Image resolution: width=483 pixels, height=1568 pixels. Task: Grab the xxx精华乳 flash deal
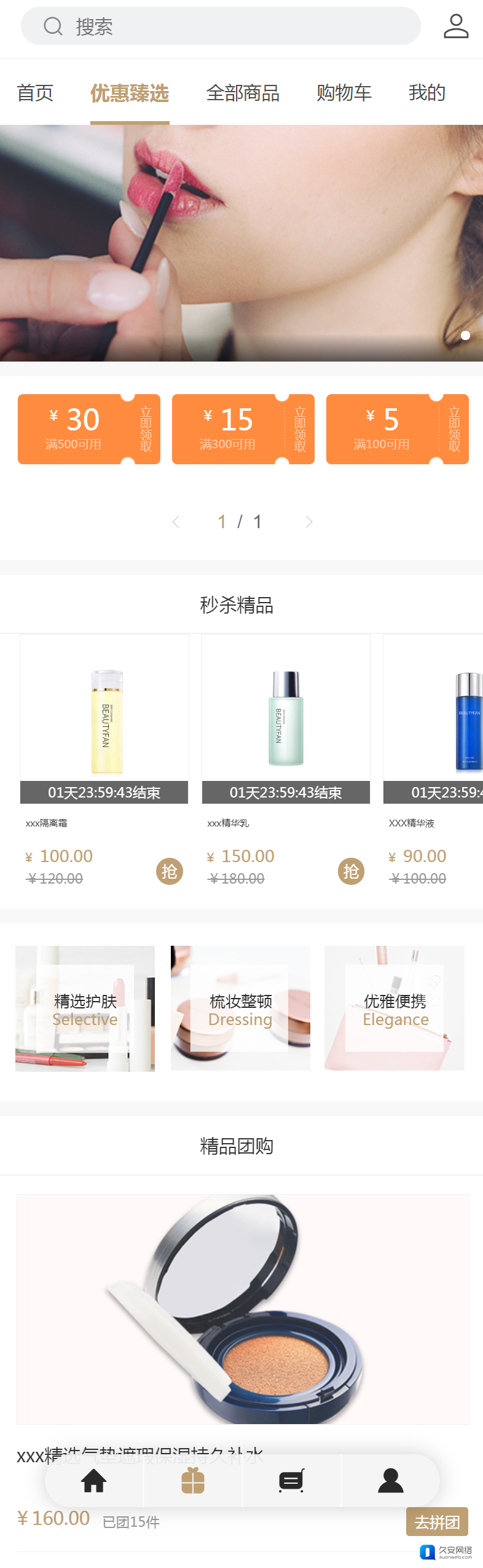(x=351, y=871)
